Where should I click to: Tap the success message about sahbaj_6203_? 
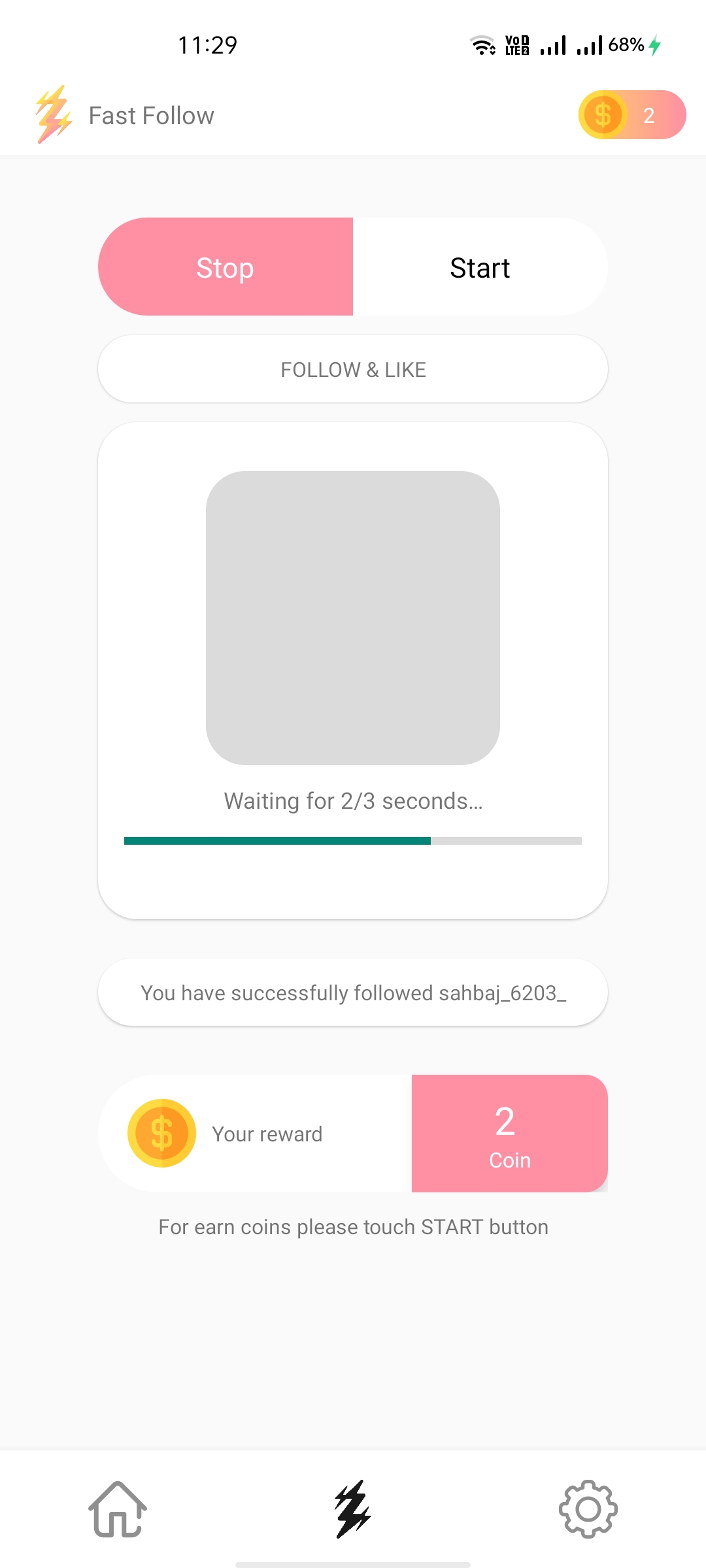(353, 992)
